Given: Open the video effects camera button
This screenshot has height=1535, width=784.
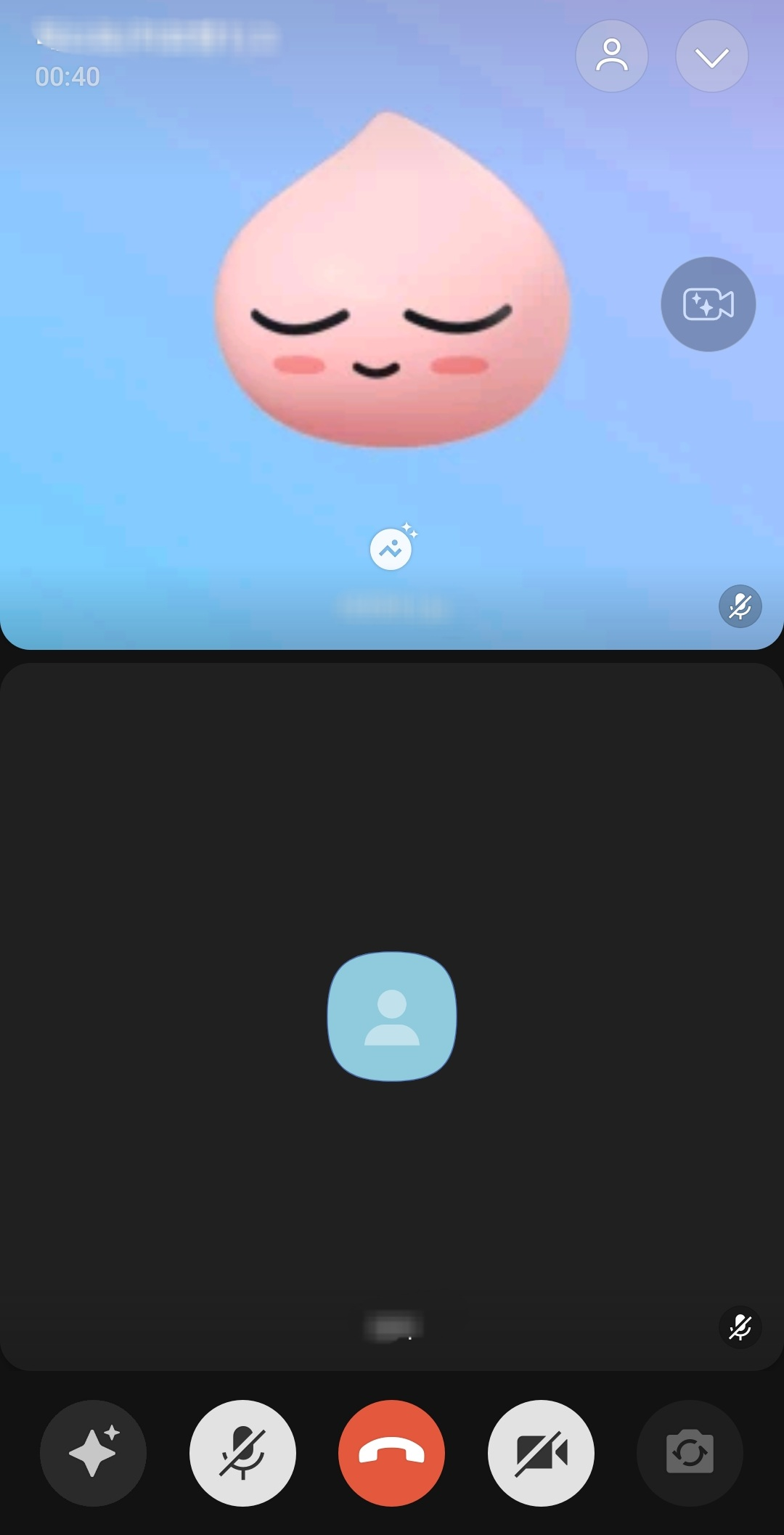Looking at the screenshot, I should point(708,304).
